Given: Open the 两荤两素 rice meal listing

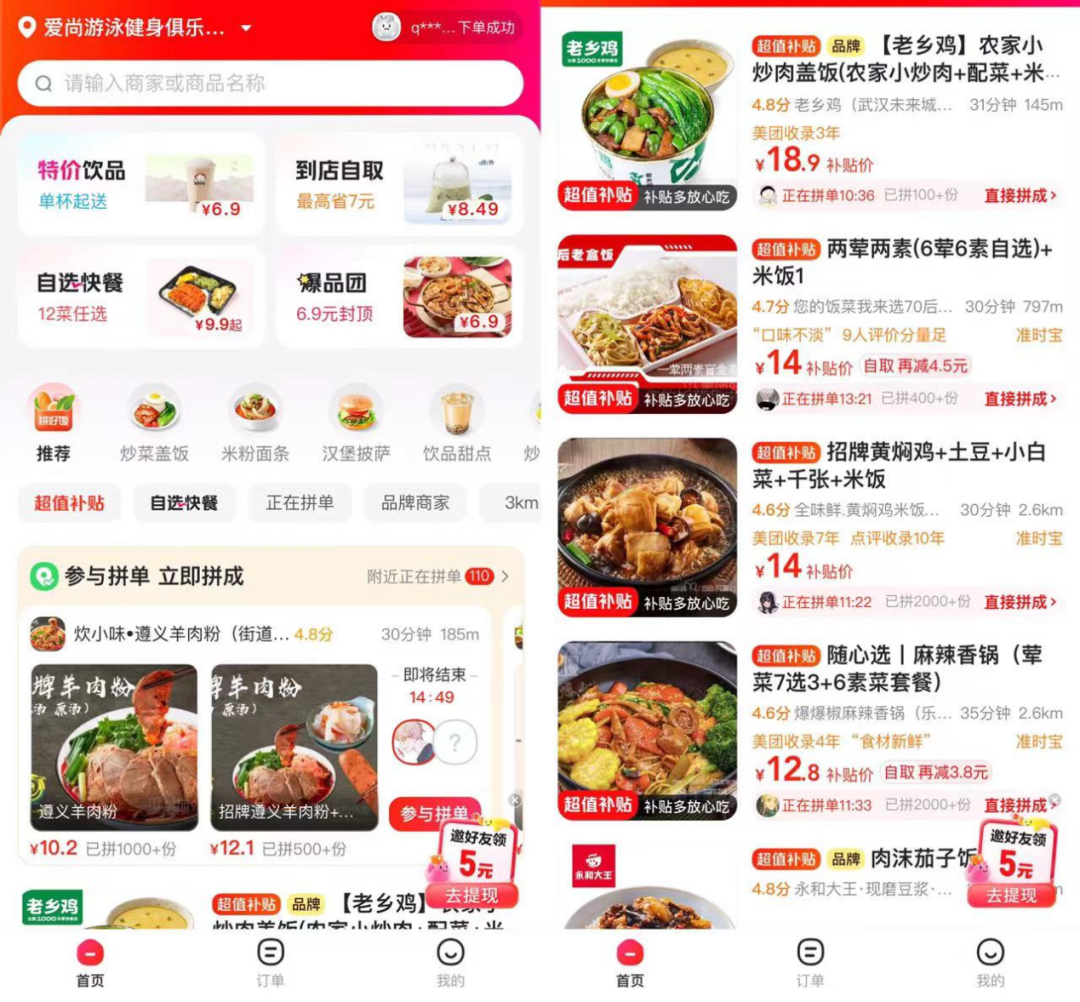Looking at the screenshot, I should [902, 262].
